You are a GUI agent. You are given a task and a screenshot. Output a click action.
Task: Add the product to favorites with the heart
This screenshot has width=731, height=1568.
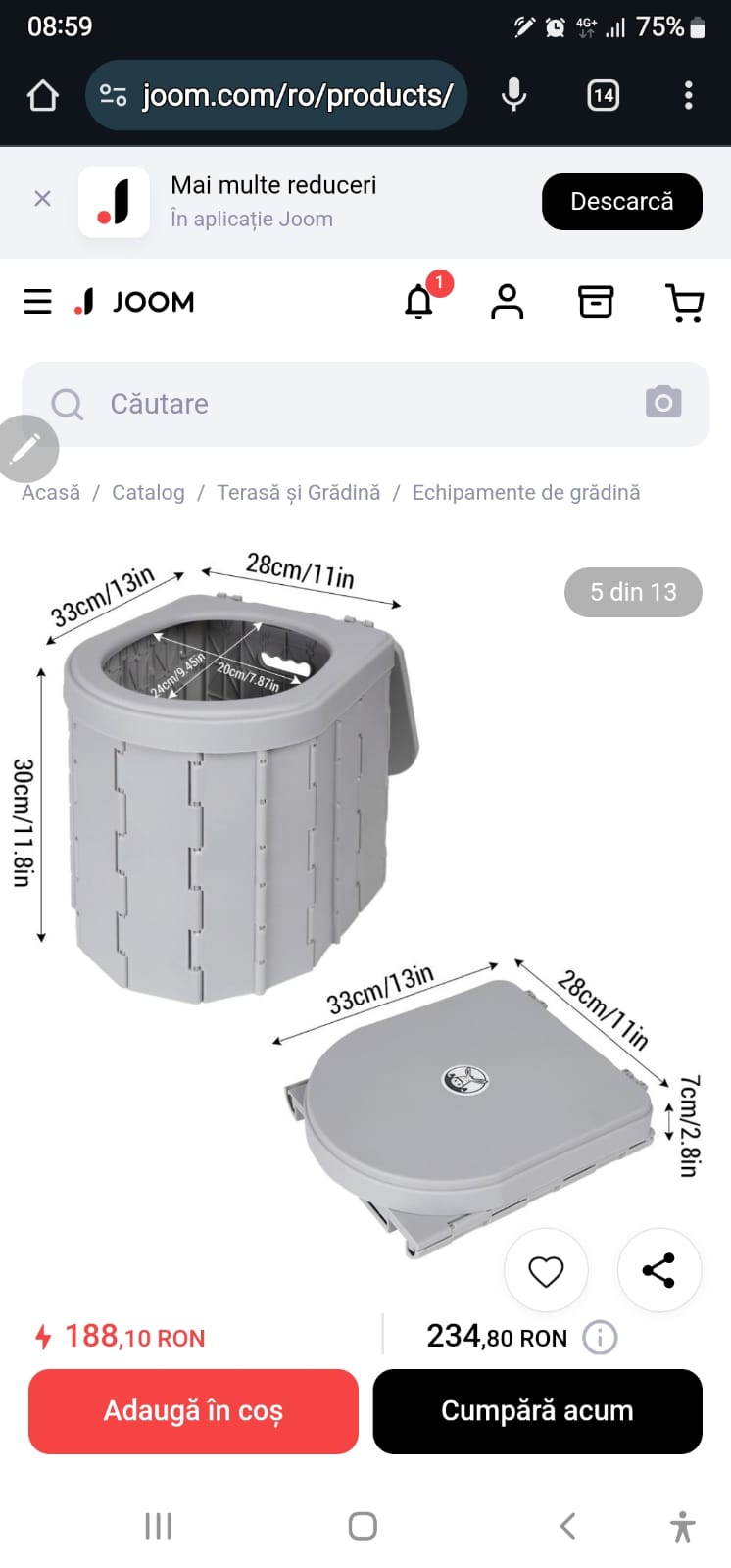546,1271
